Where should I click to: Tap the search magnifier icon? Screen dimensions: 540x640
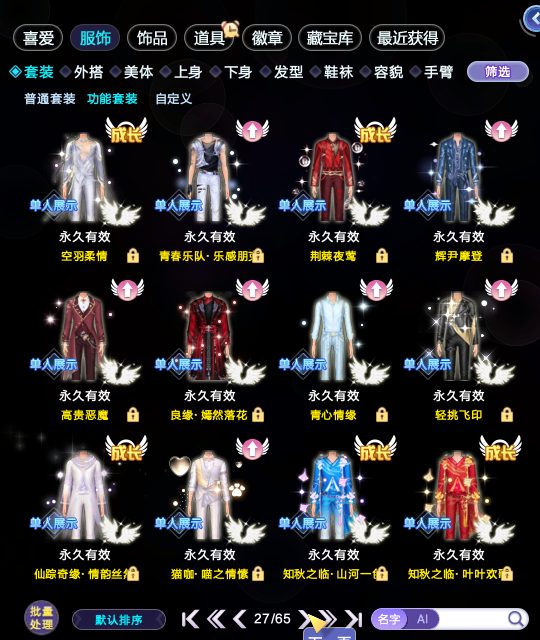pos(516,619)
